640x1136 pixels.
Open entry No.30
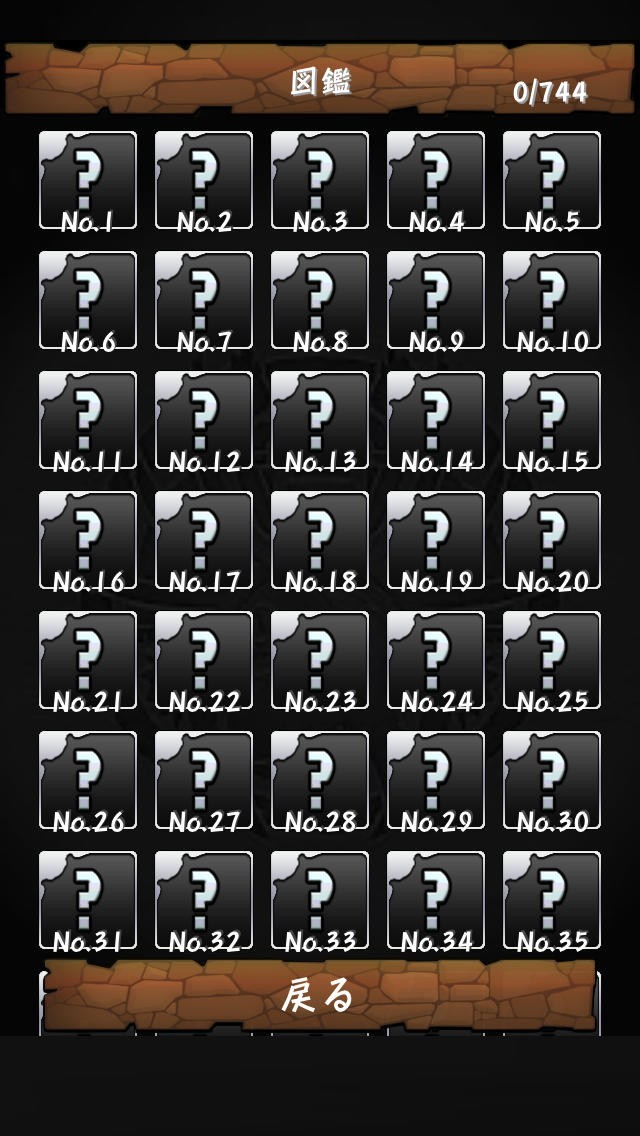coord(552,780)
